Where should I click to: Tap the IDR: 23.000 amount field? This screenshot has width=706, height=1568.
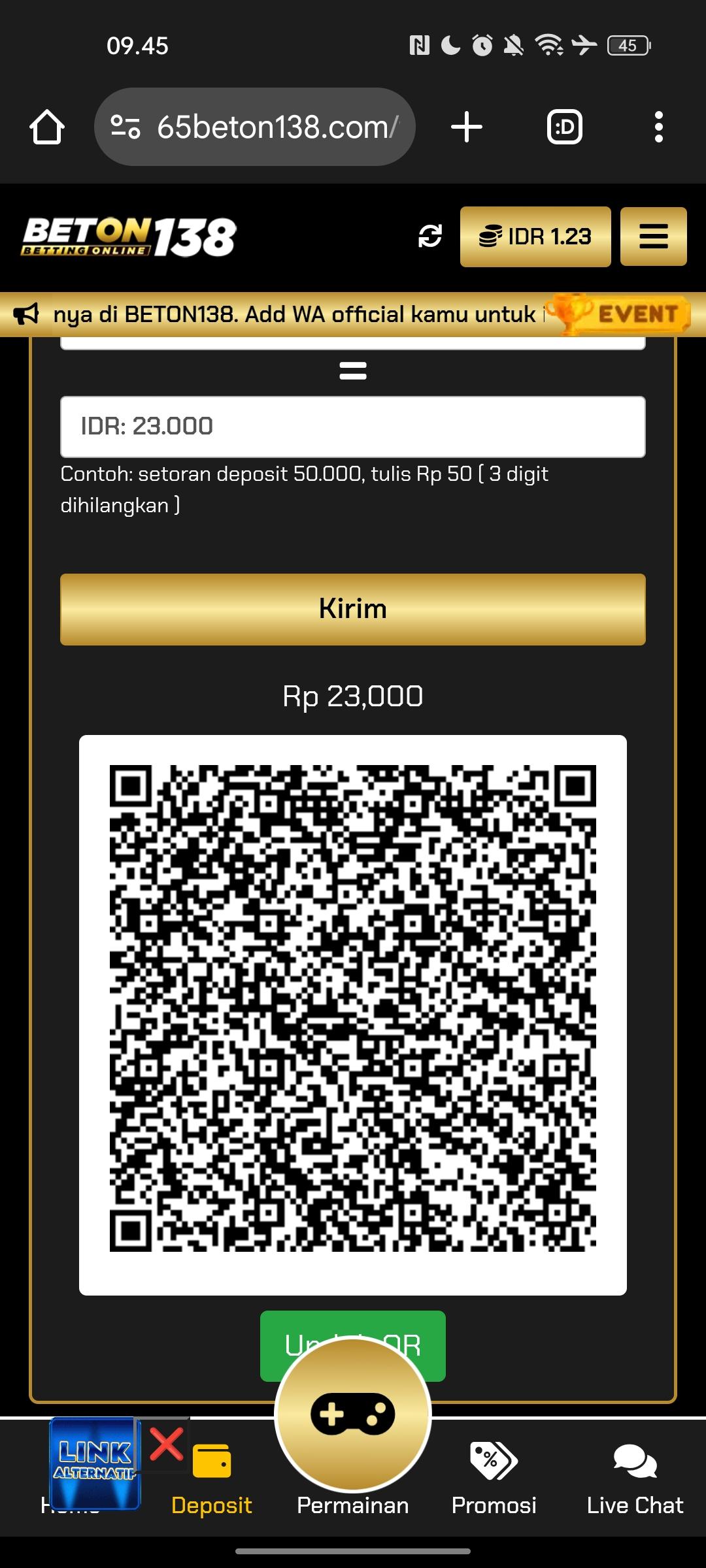point(353,427)
